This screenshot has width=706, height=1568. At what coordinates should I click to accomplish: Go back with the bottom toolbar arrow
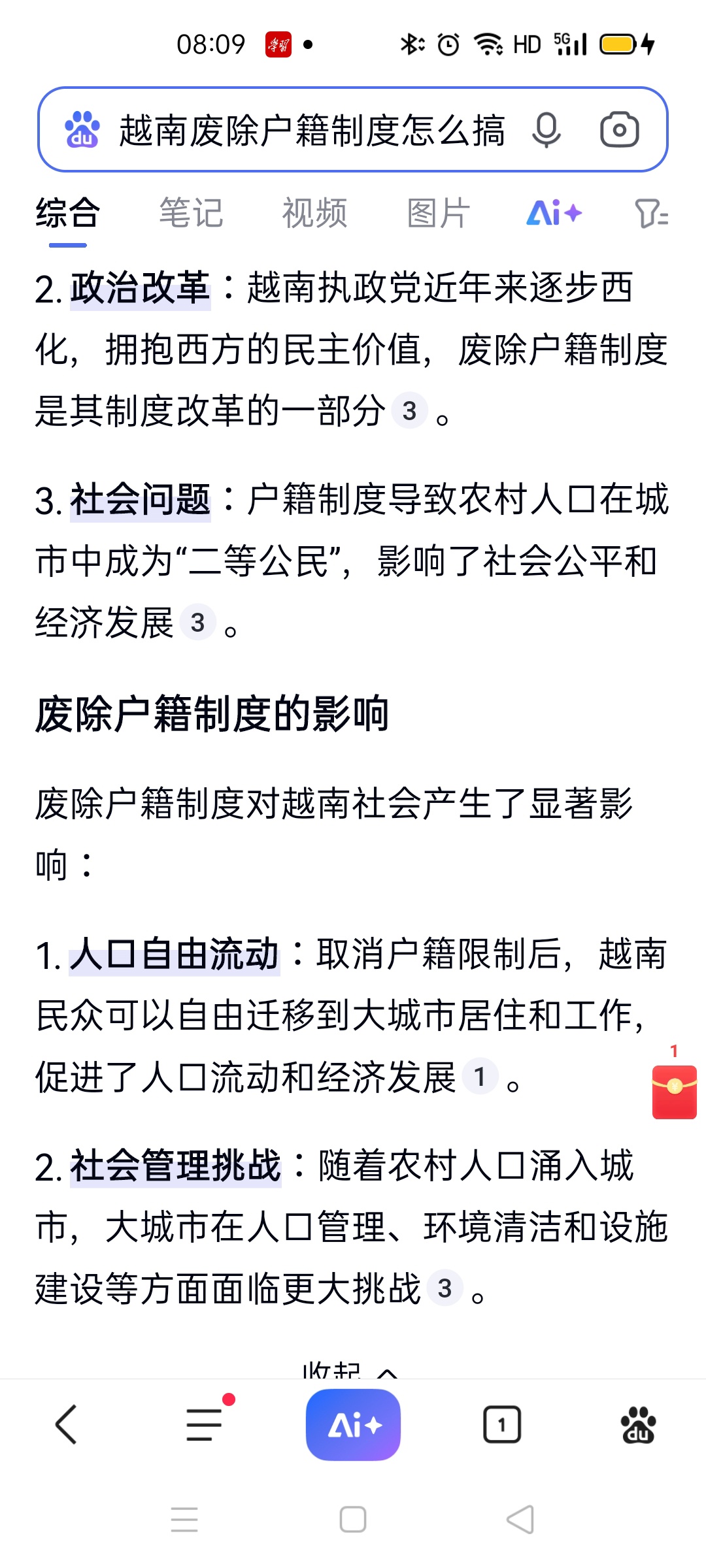coord(67,1424)
